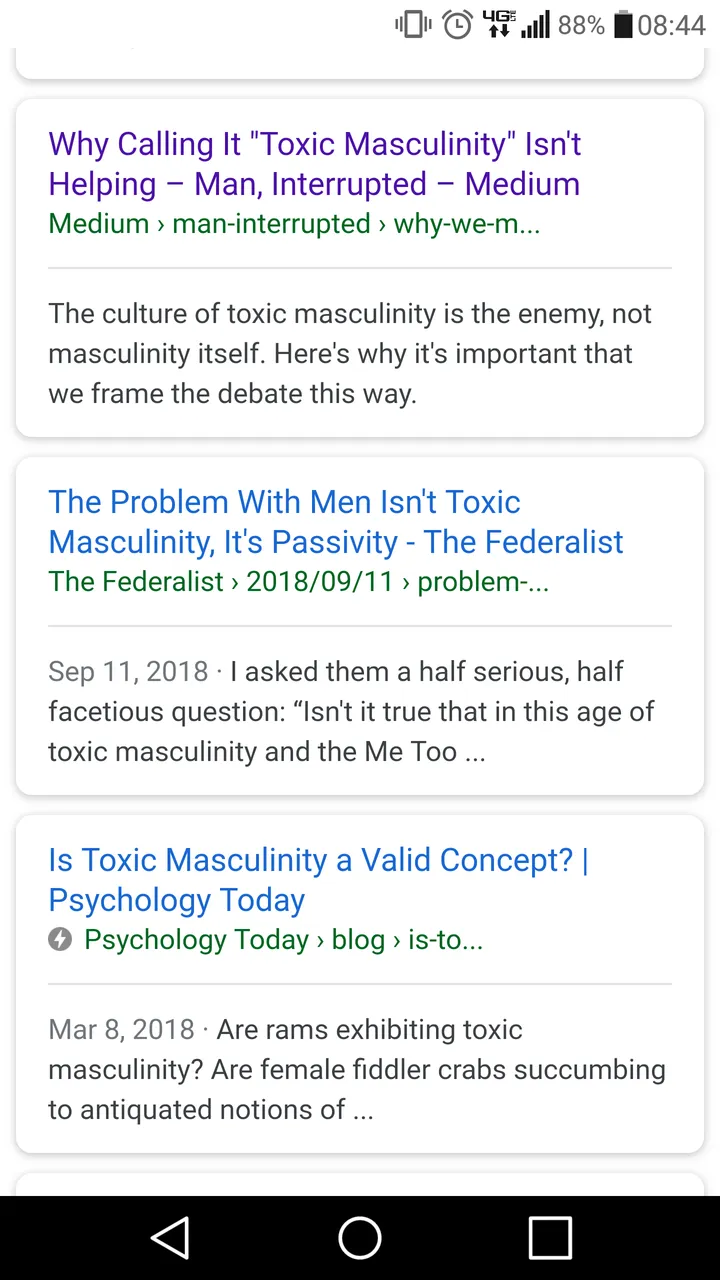Open The Federalist article about passivity
This screenshot has width=720, height=1280.
[335, 522]
